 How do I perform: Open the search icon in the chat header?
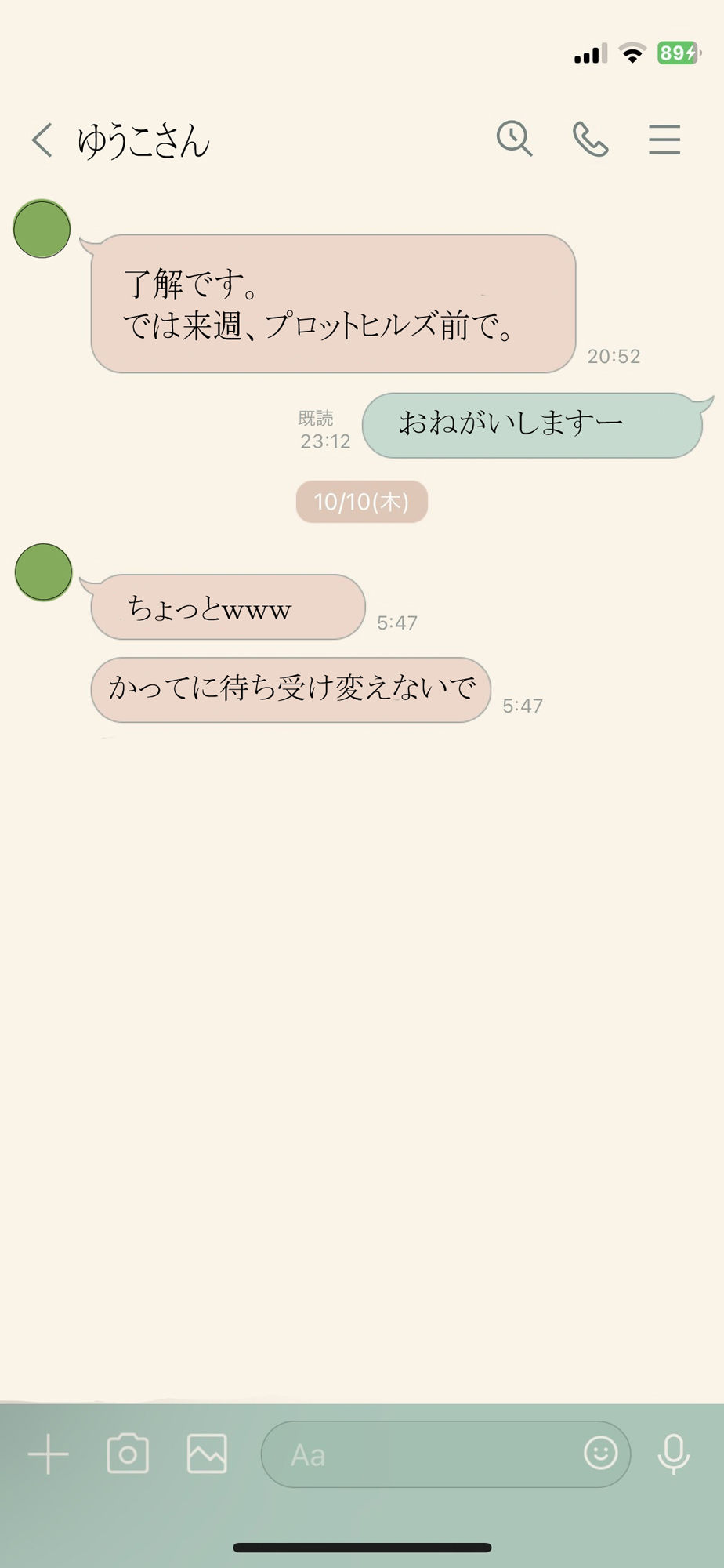click(x=513, y=139)
